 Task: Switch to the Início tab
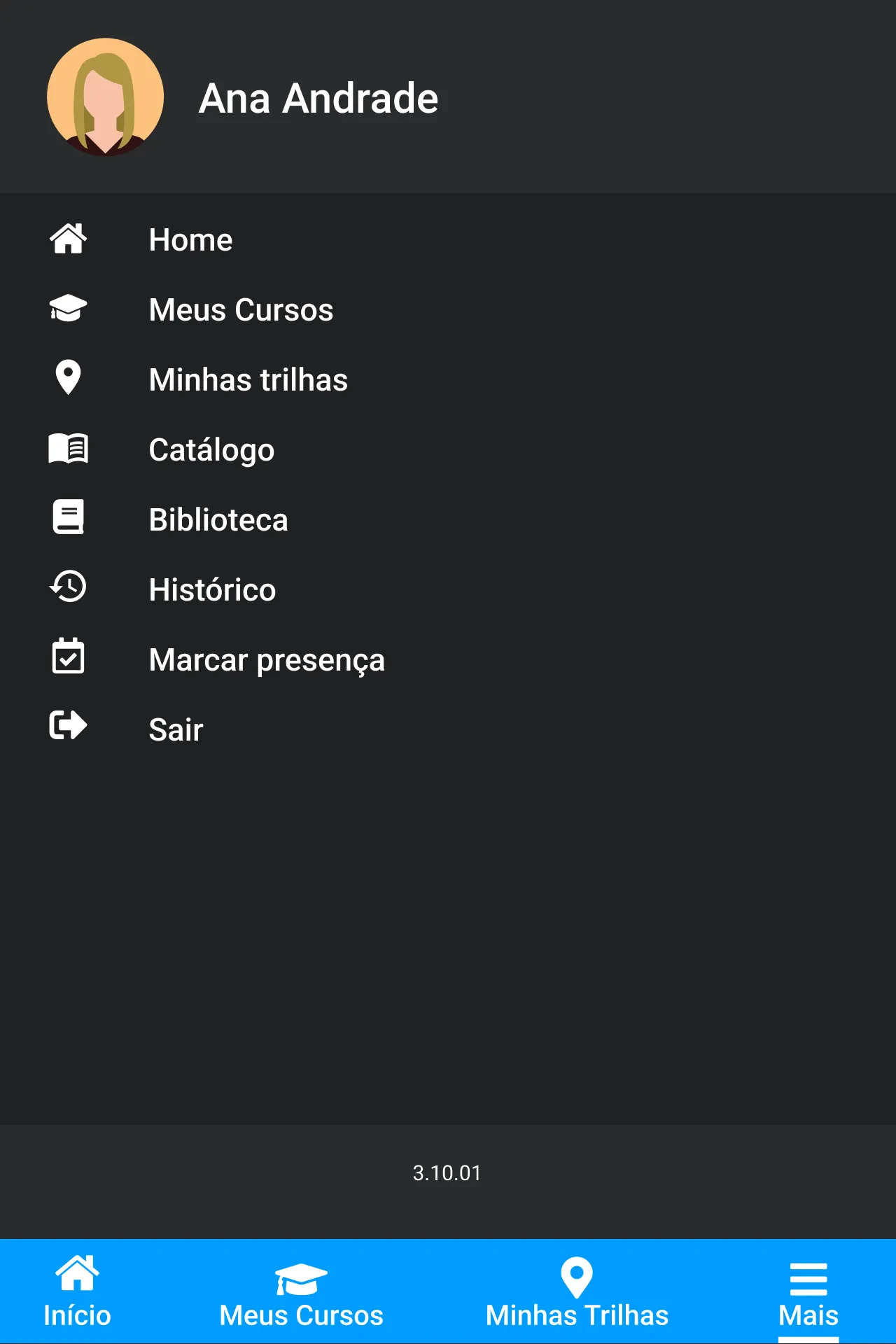76,1315
